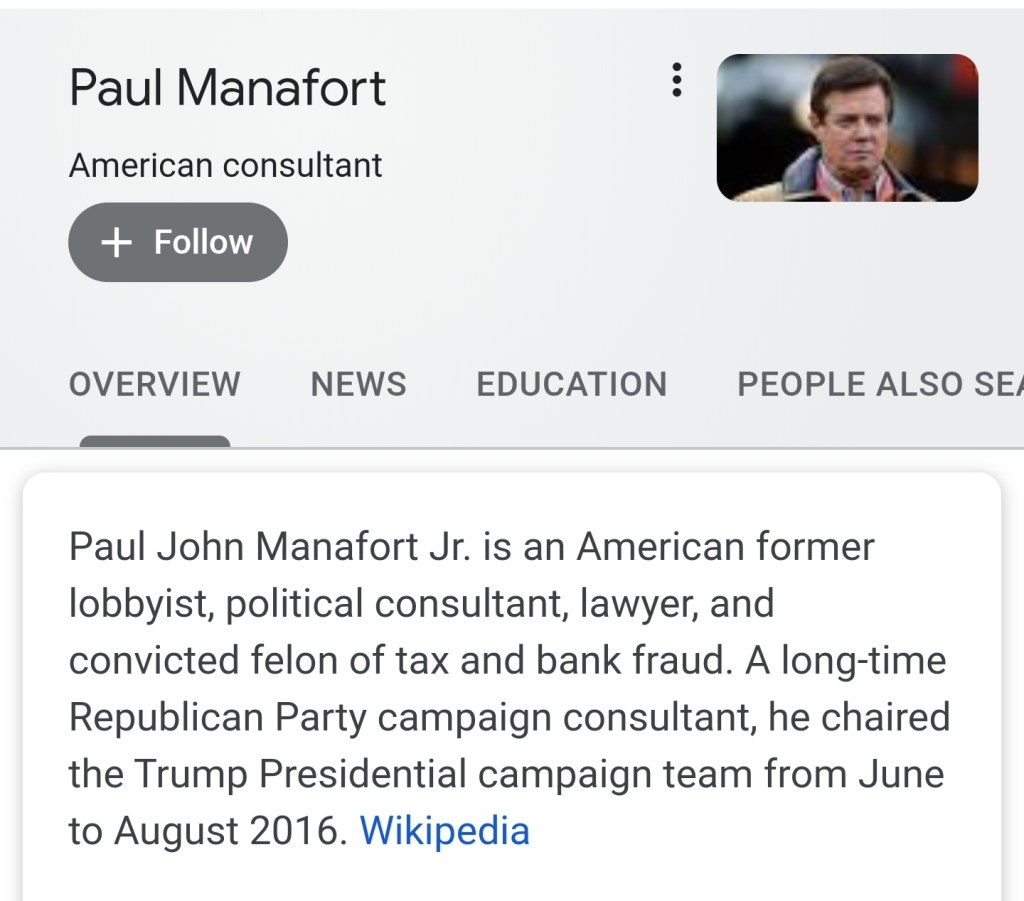1024x901 pixels.
Task: Switch to the News tab
Action: (358, 384)
